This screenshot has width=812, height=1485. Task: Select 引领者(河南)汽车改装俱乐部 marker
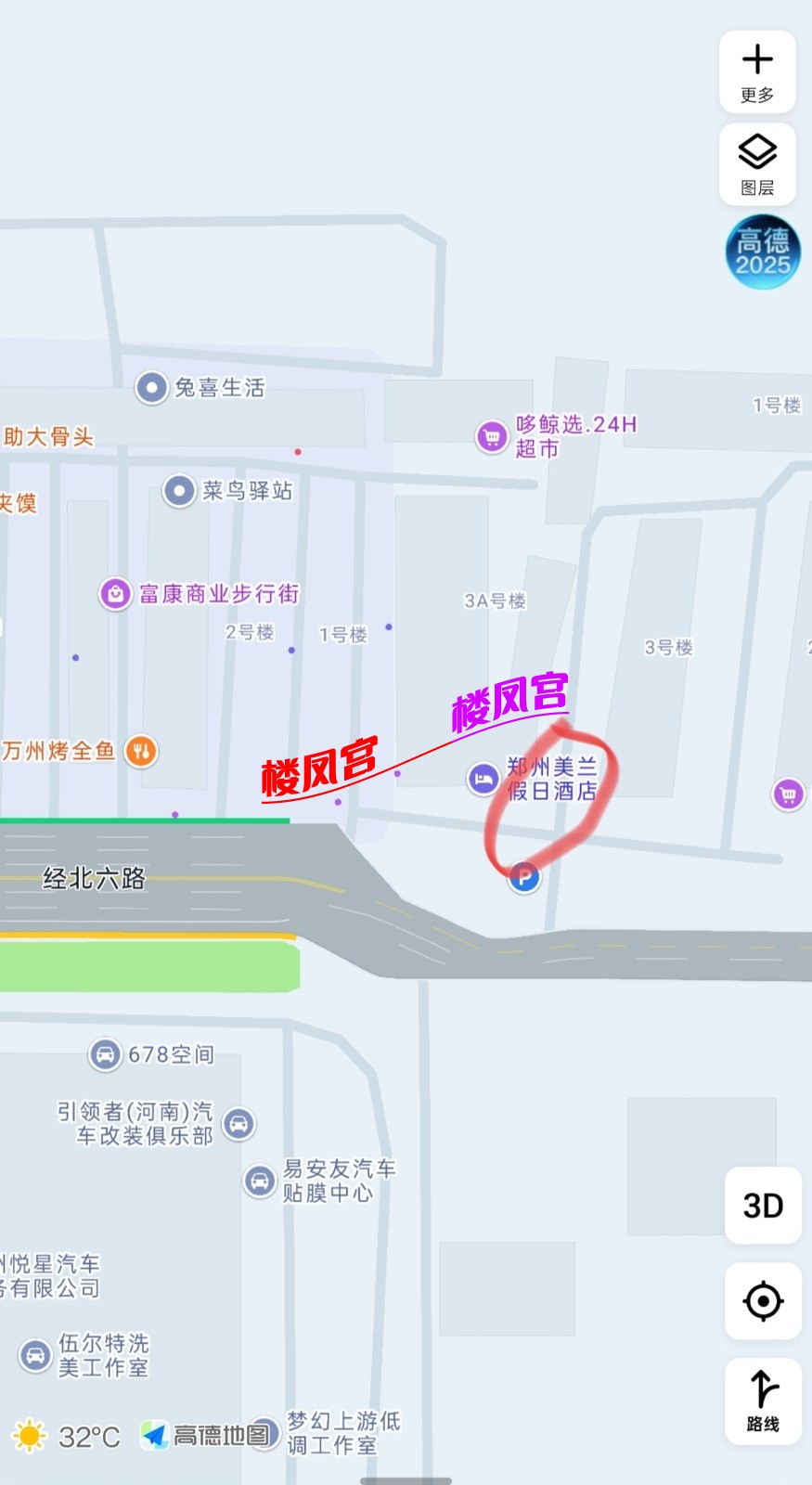point(239,1124)
